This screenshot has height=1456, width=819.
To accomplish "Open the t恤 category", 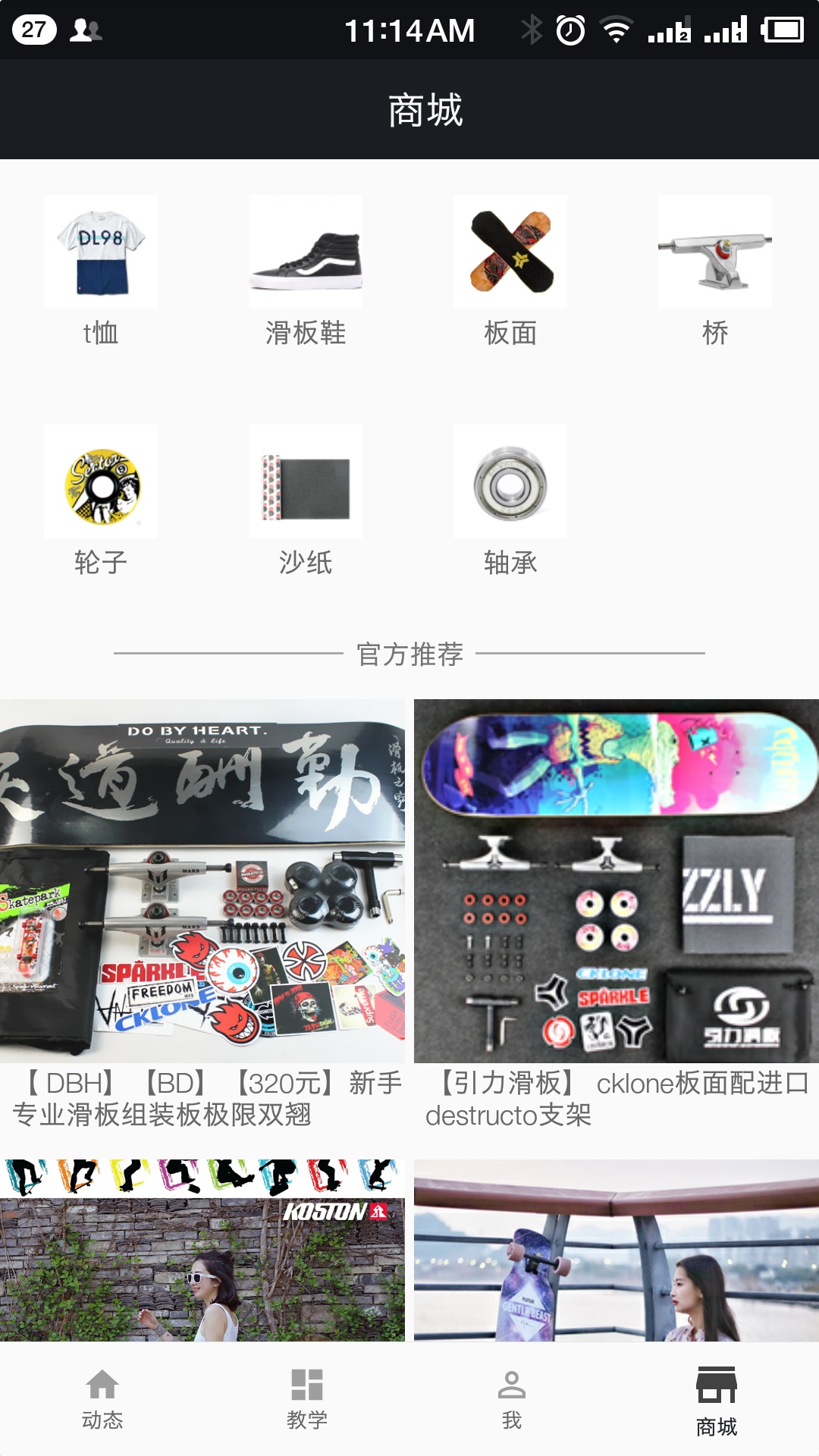I will (101, 271).
